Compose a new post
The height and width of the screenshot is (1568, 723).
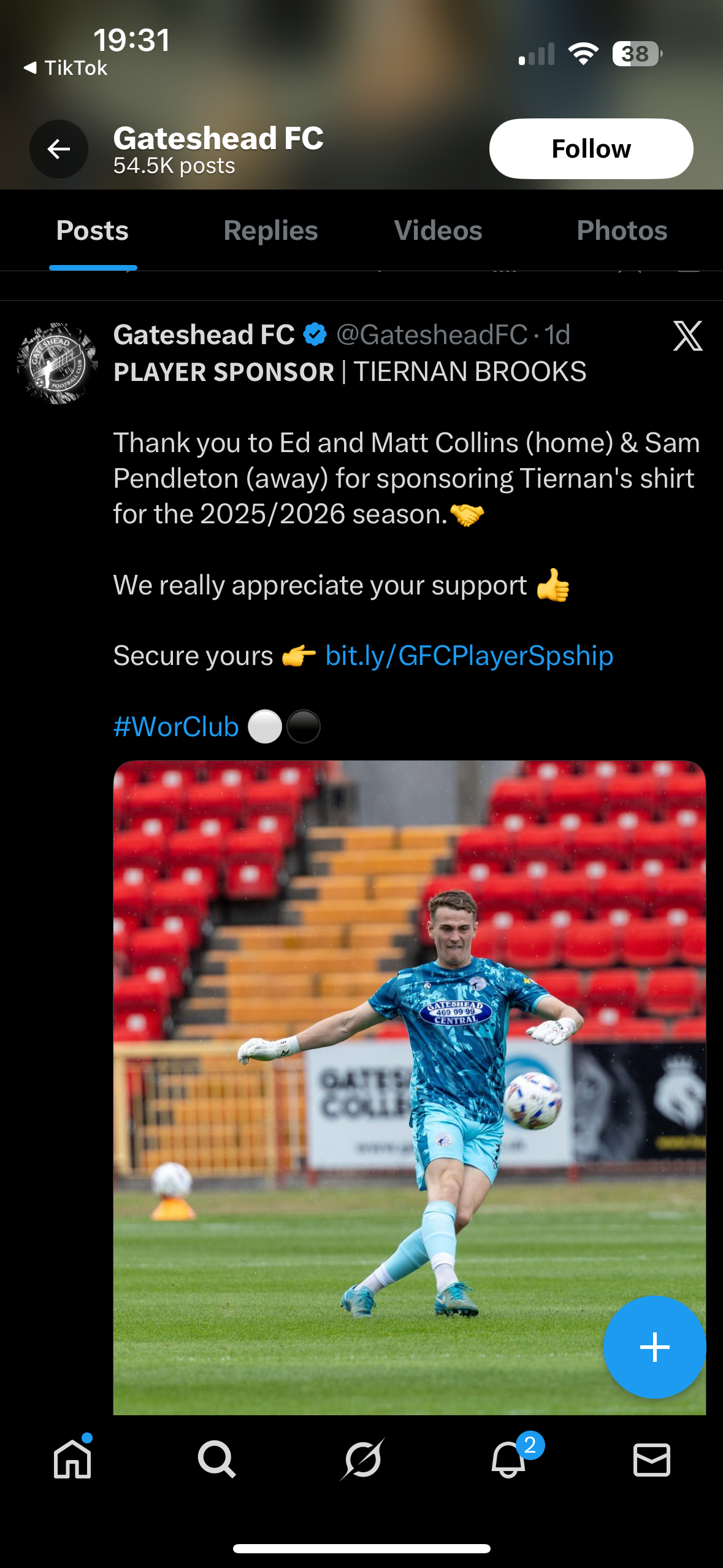[x=654, y=1347]
